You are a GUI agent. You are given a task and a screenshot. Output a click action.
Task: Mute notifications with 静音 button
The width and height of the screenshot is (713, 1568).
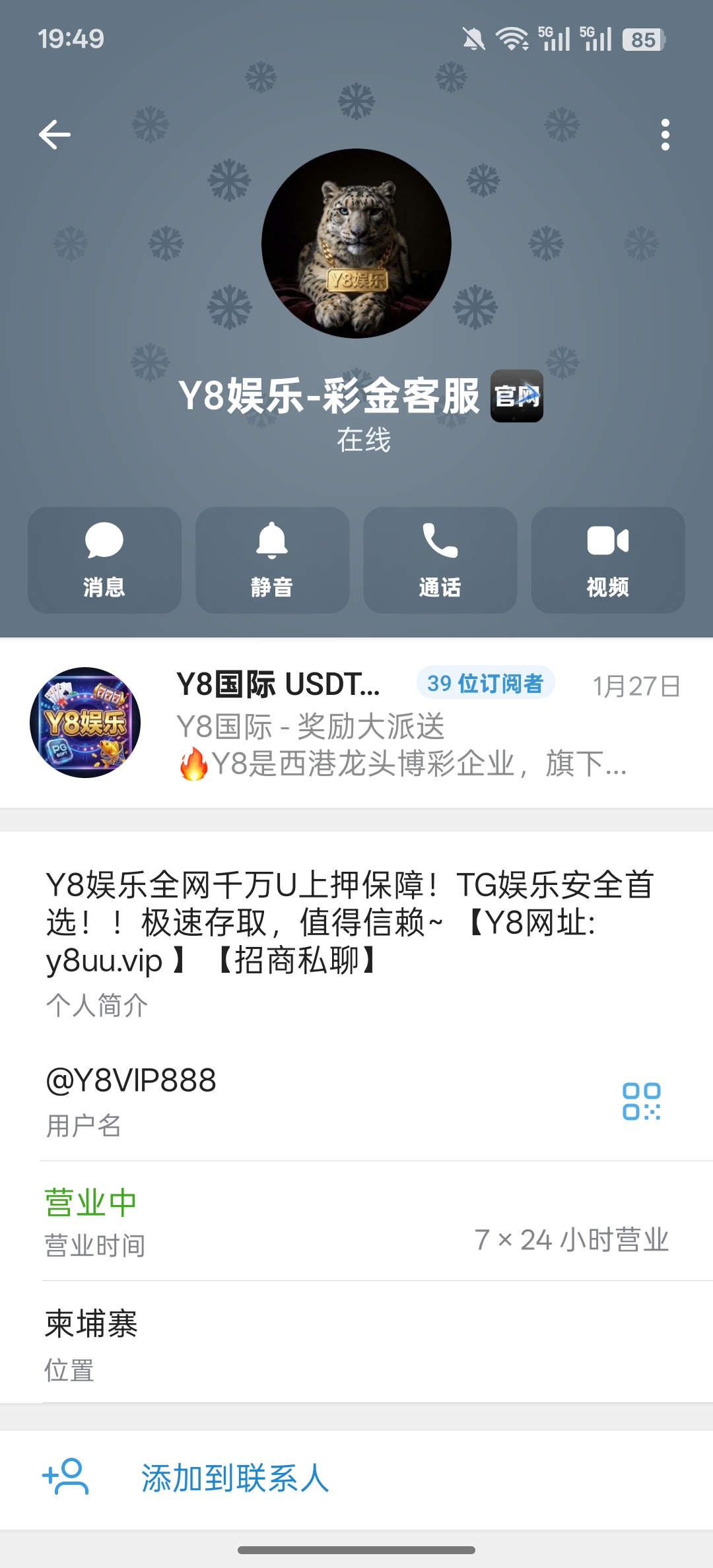pyautogui.click(x=272, y=560)
